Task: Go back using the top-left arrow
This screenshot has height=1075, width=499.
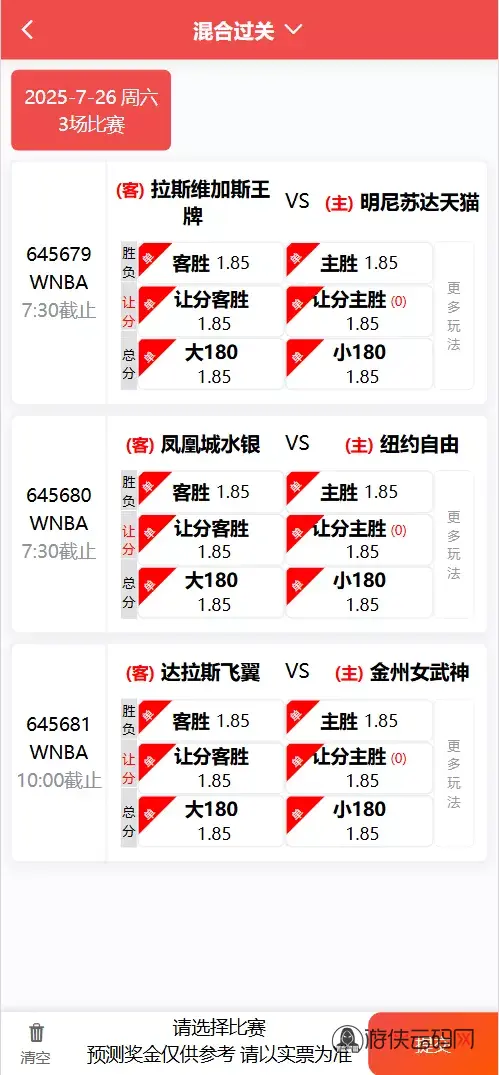Action: click(x=27, y=30)
